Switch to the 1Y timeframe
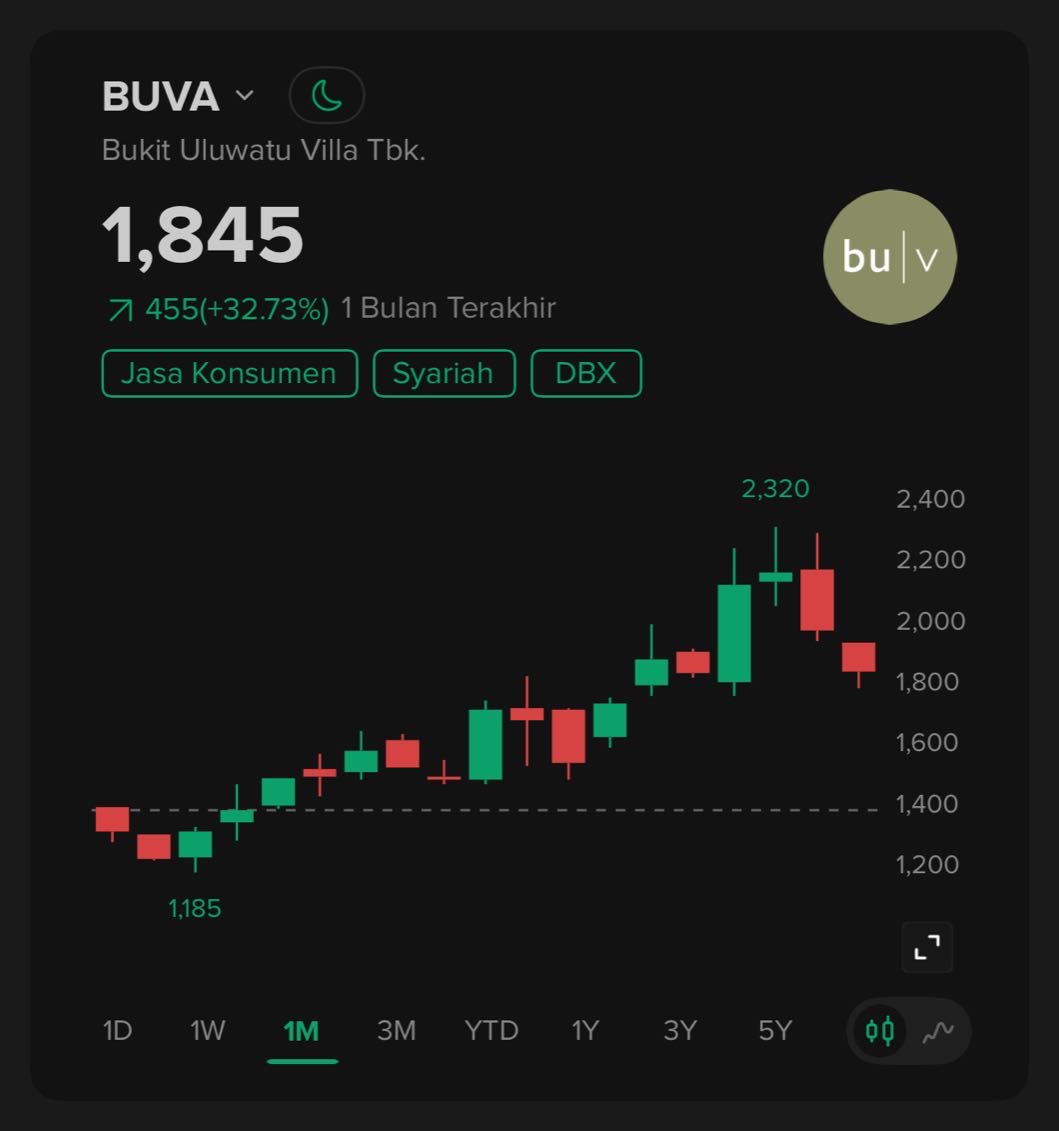This screenshot has width=1059, height=1131. tap(585, 1030)
